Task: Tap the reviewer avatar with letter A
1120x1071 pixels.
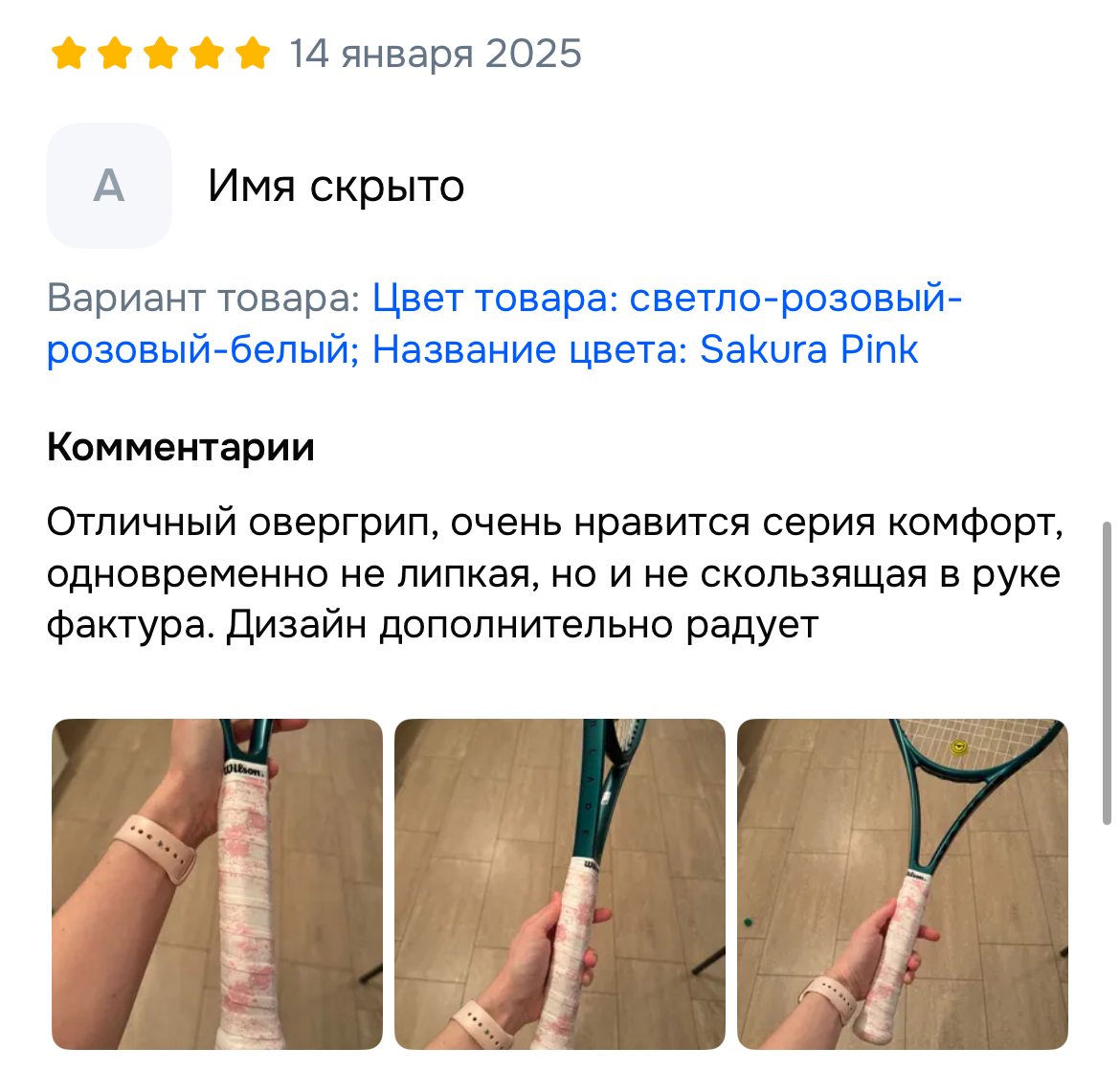Action: pos(109,186)
